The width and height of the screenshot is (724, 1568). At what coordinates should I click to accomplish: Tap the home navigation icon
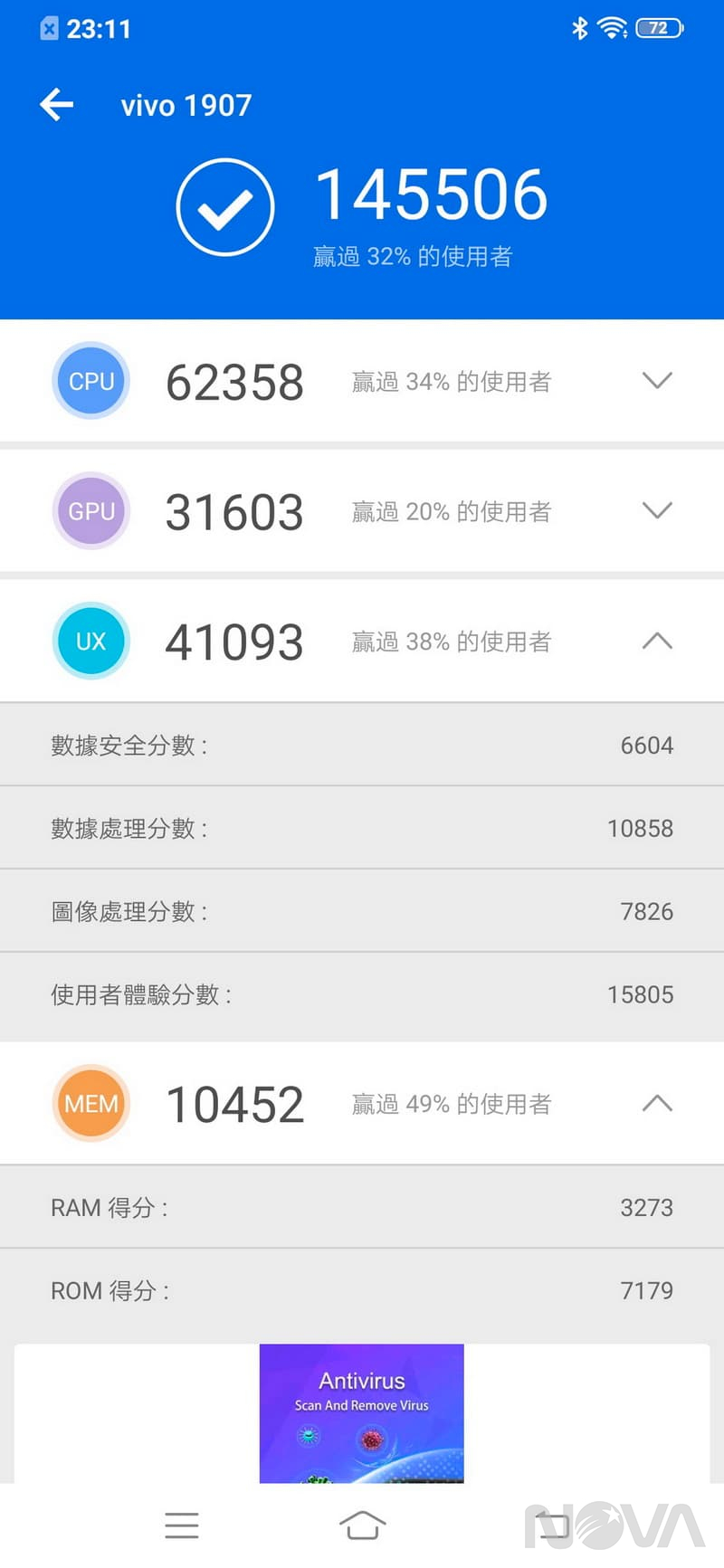click(x=362, y=1525)
